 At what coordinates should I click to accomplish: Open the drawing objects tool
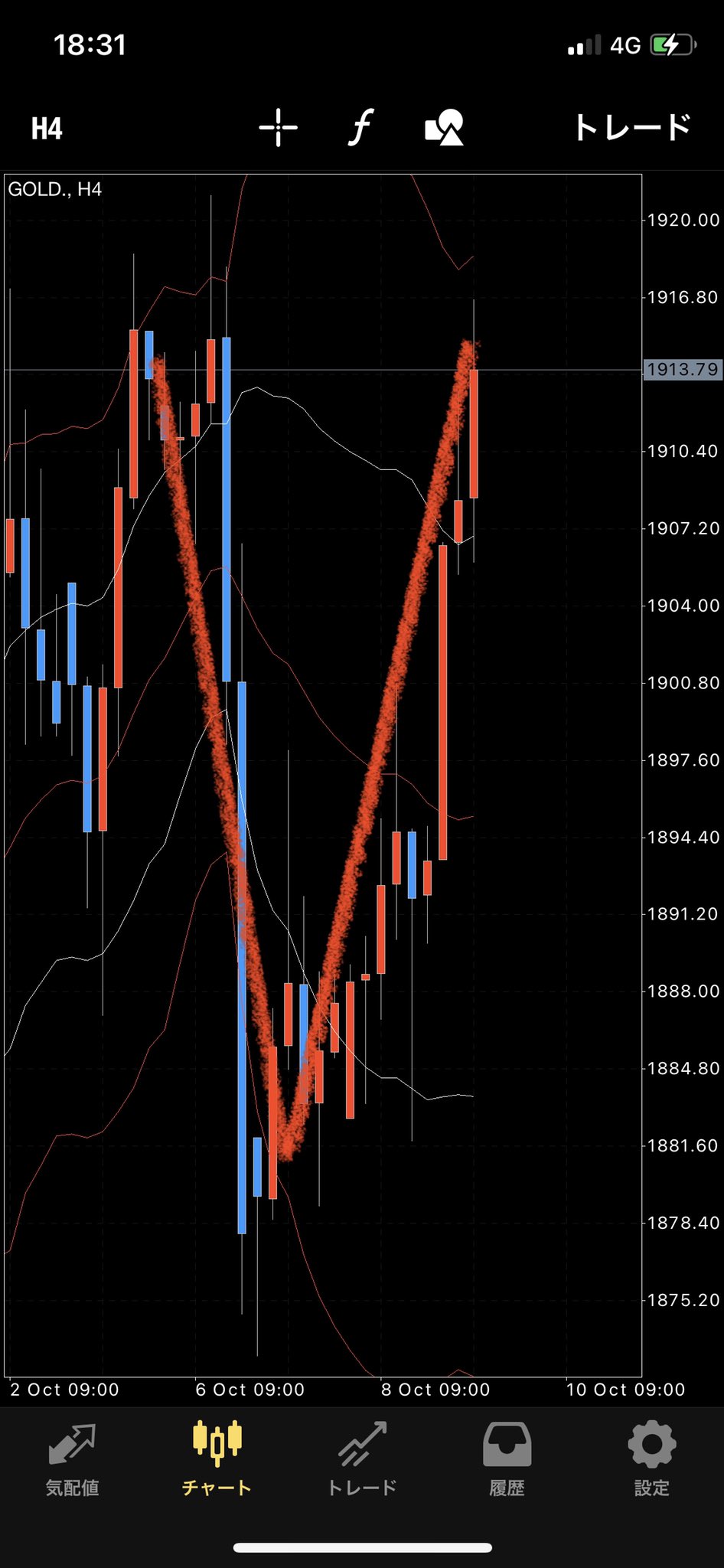tap(445, 127)
